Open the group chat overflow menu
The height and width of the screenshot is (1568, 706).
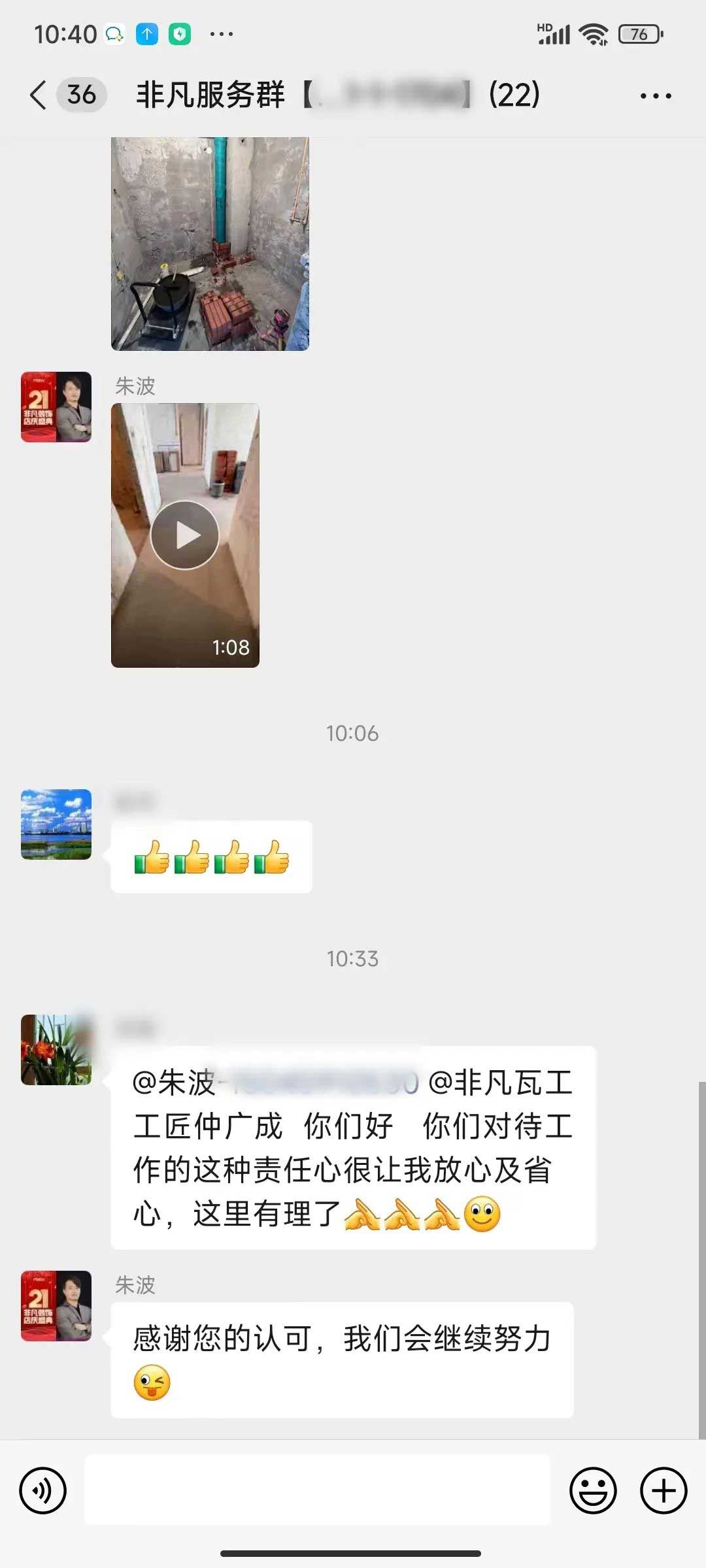point(655,96)
